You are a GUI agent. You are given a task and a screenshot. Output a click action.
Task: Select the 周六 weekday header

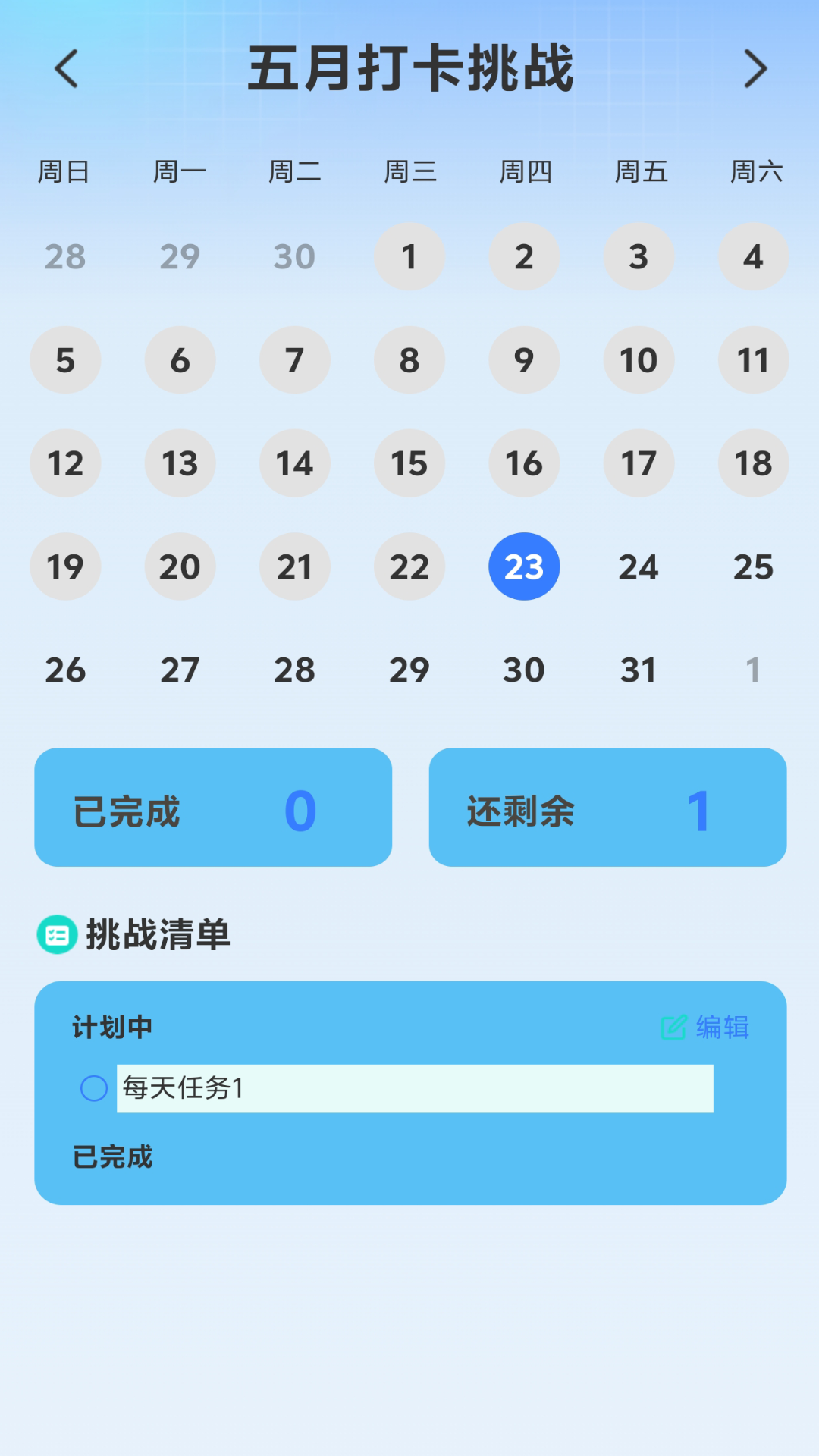coord(755,171)
